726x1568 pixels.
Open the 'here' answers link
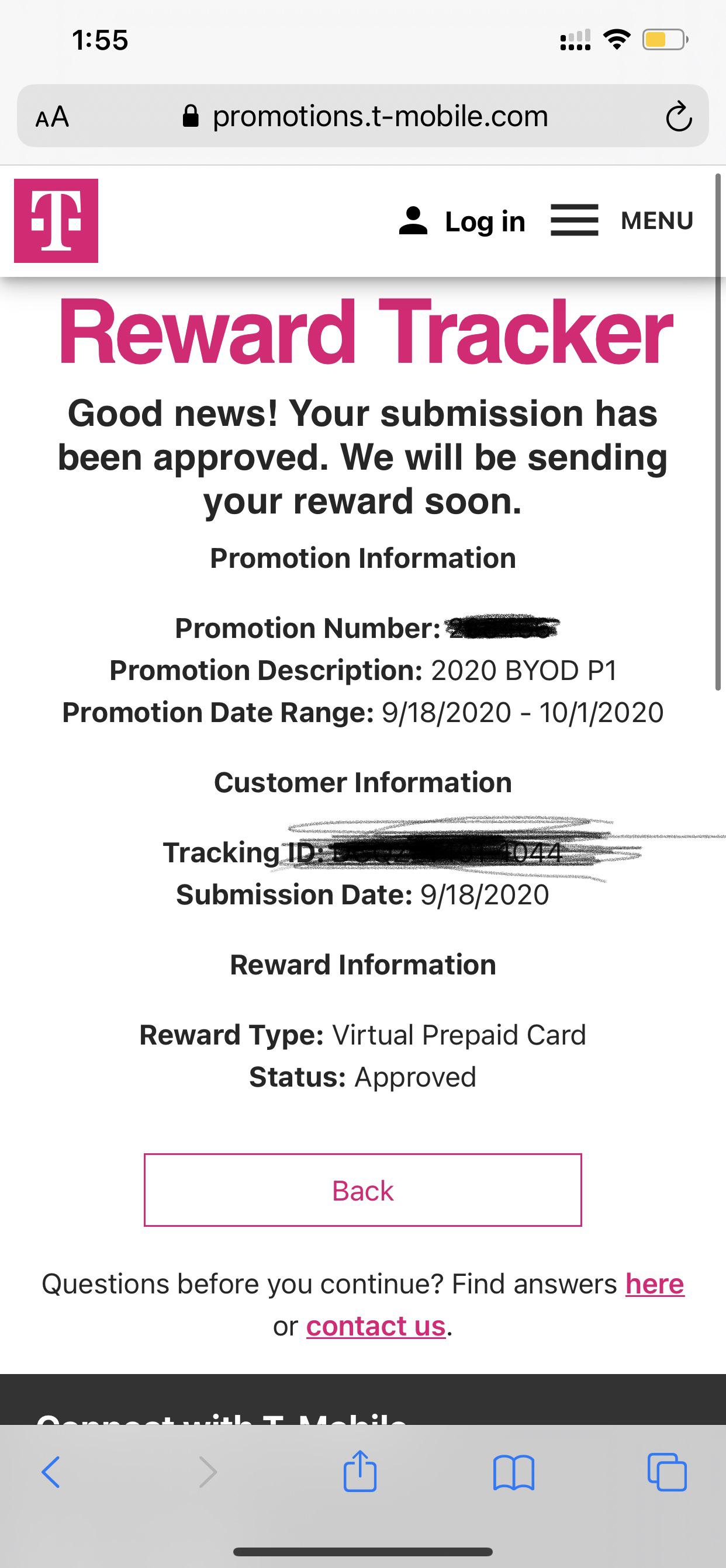[x=654, y=1283]
